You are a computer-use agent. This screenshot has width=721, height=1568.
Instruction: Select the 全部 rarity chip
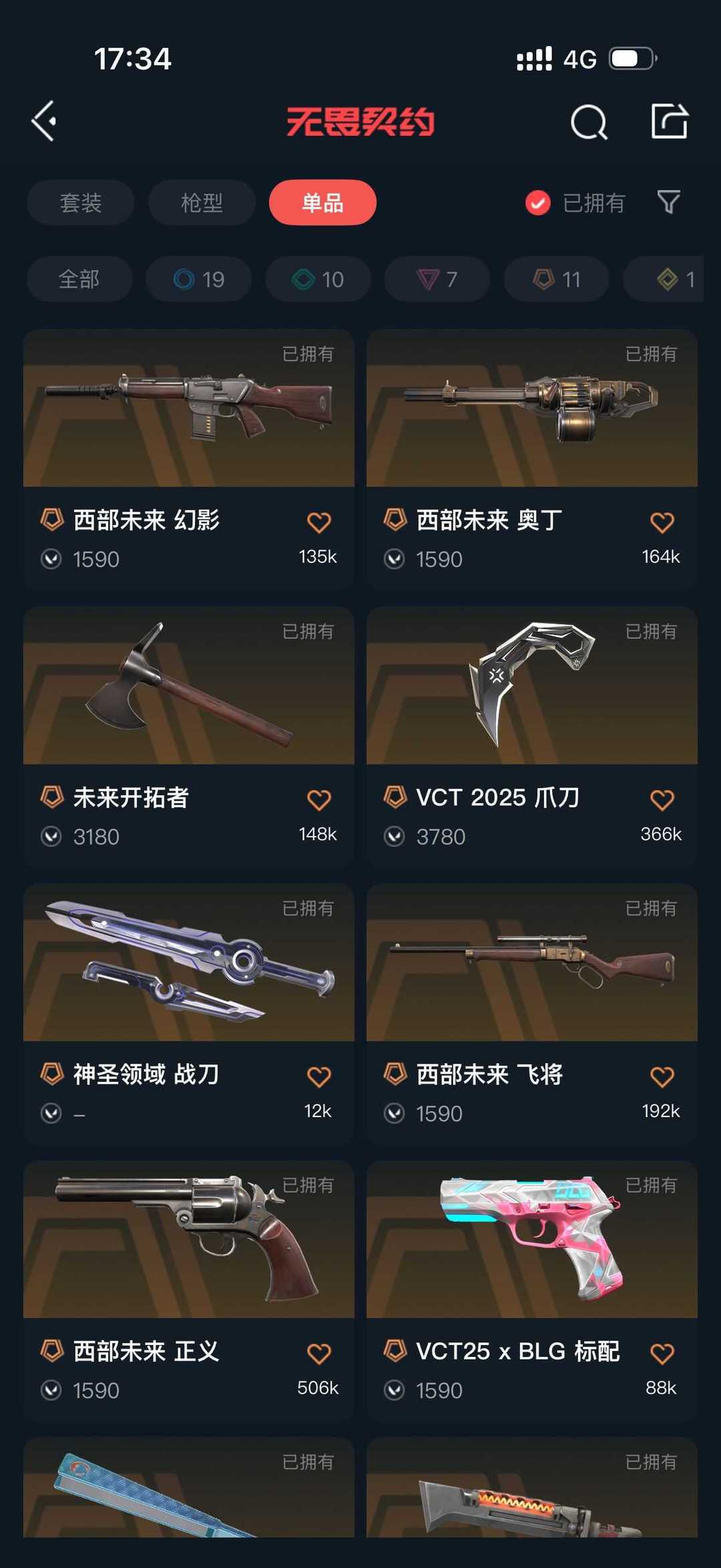(x=79, y=279)
